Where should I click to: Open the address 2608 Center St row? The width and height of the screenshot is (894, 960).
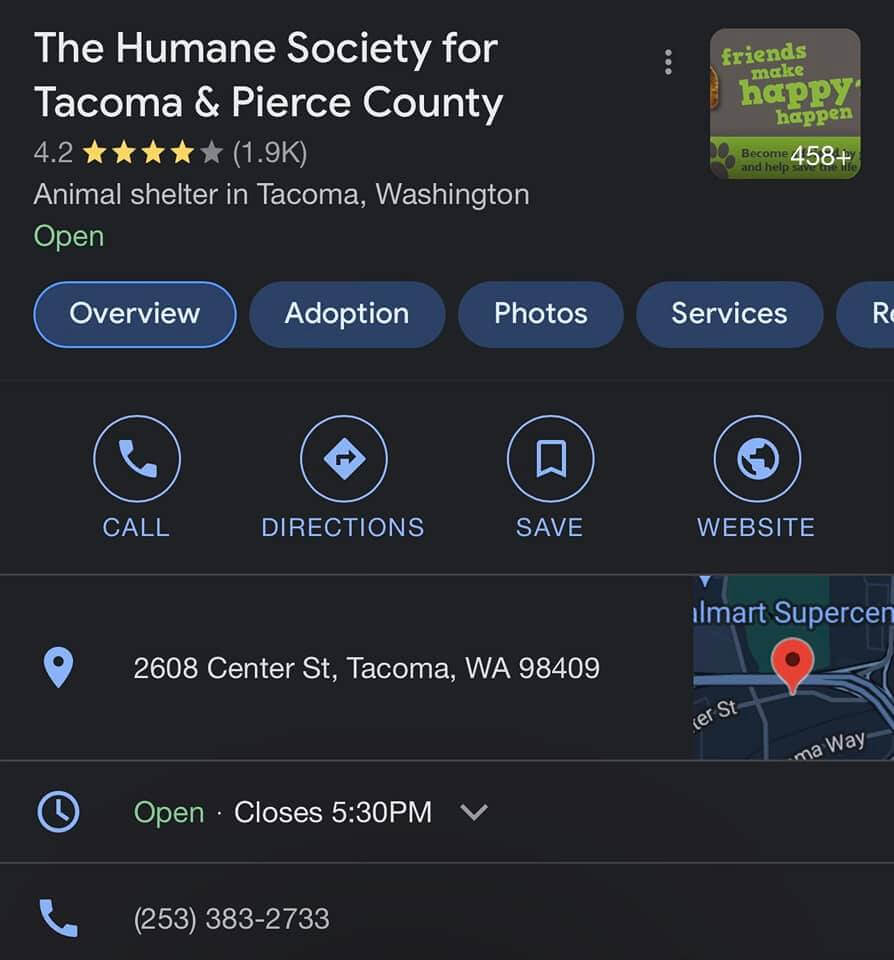click(x=366, y=668)
